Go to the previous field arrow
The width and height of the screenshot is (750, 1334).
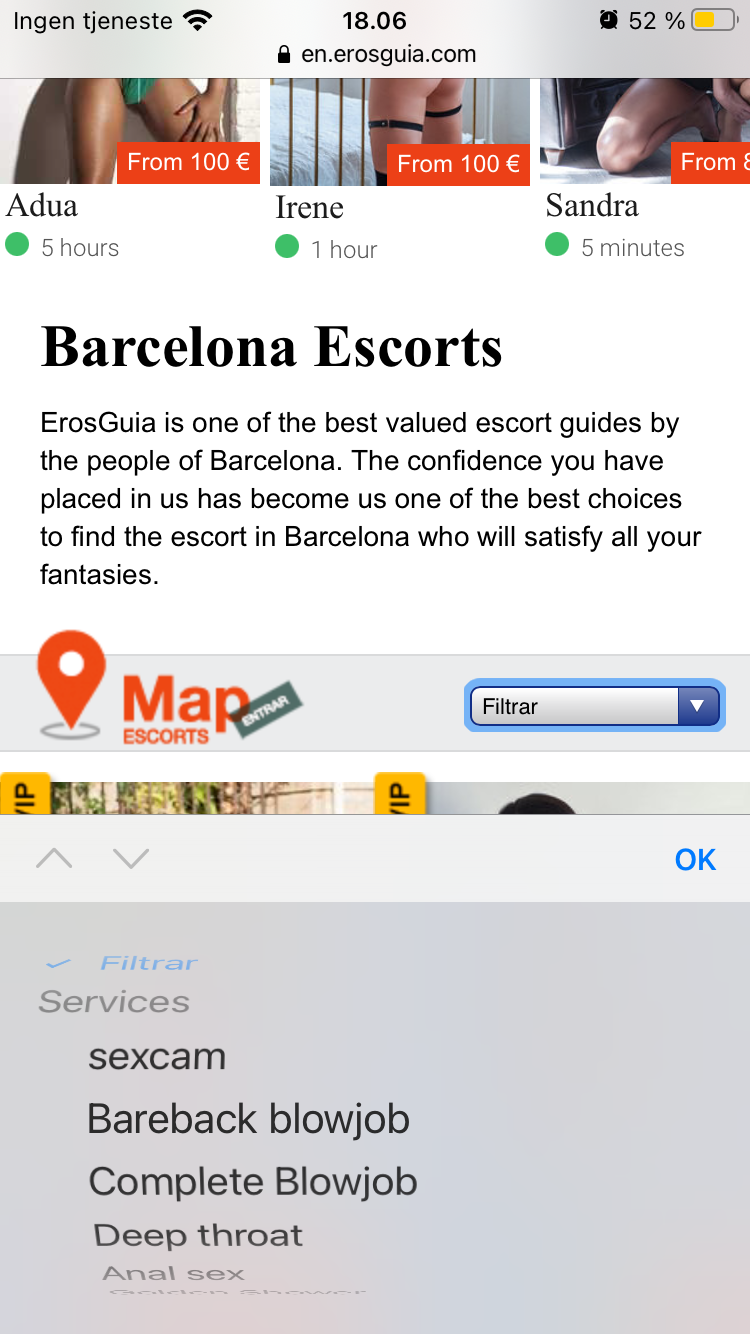click(x=54, y=859)
